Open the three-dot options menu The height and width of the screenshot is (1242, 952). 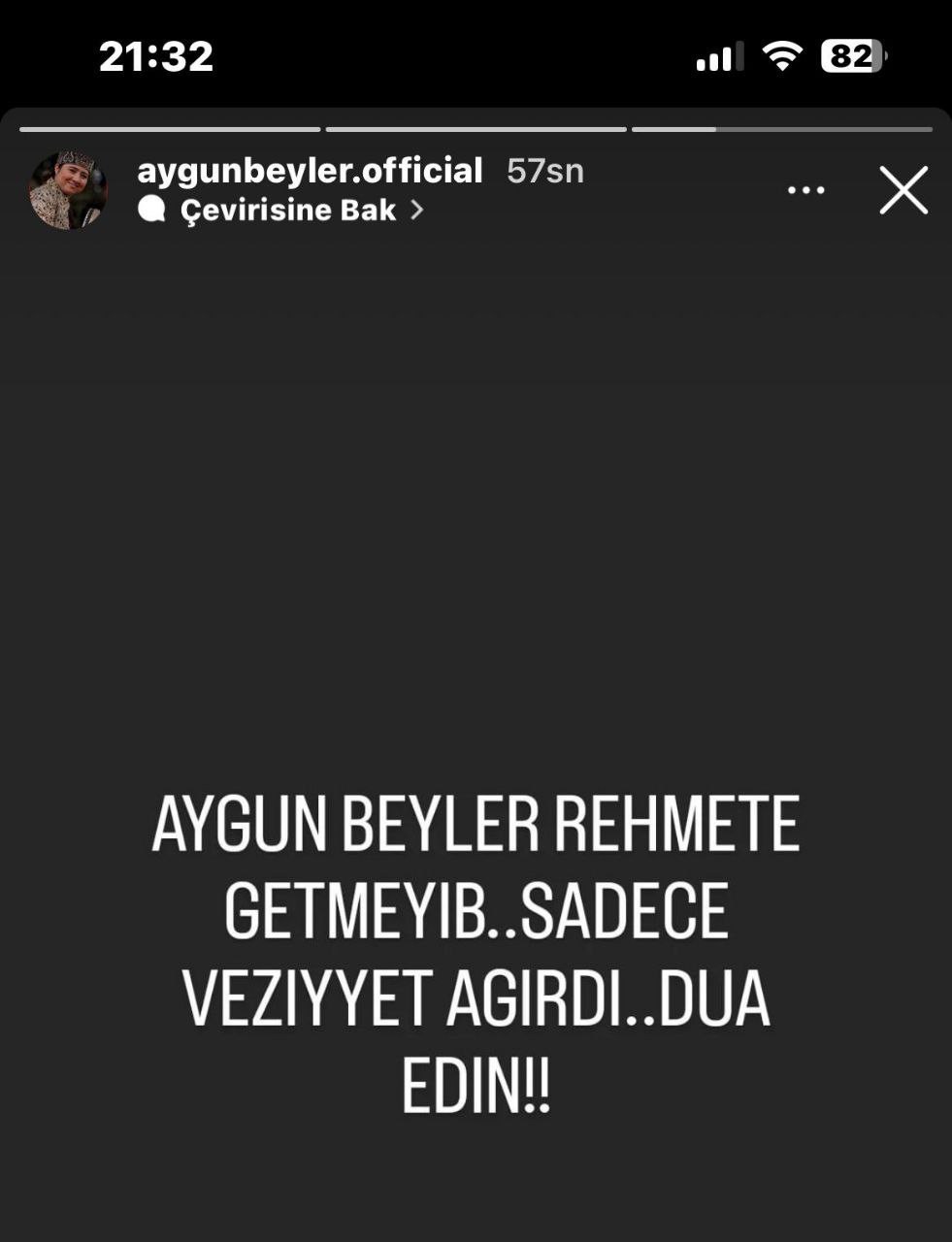coord(806,190)
